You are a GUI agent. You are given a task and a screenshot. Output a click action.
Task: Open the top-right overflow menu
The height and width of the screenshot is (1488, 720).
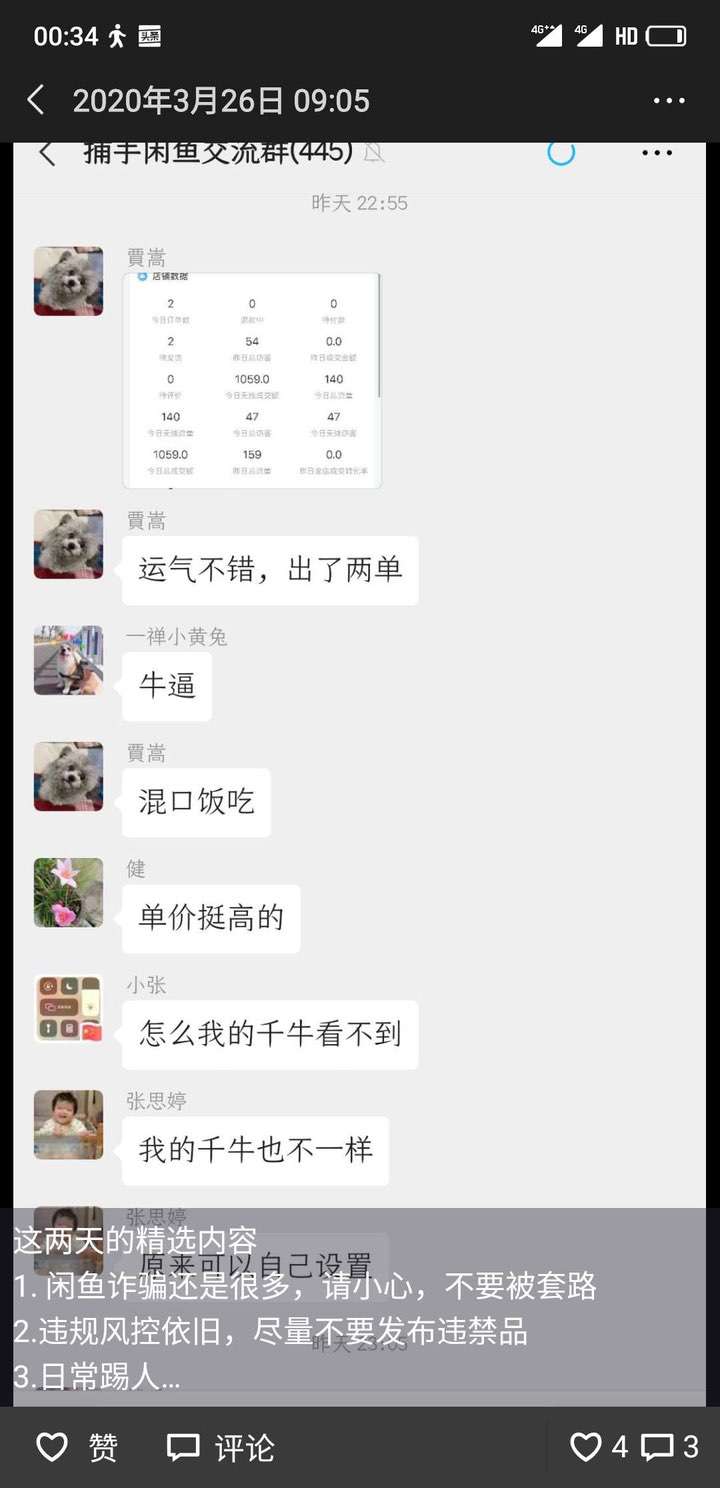point(669,101)
